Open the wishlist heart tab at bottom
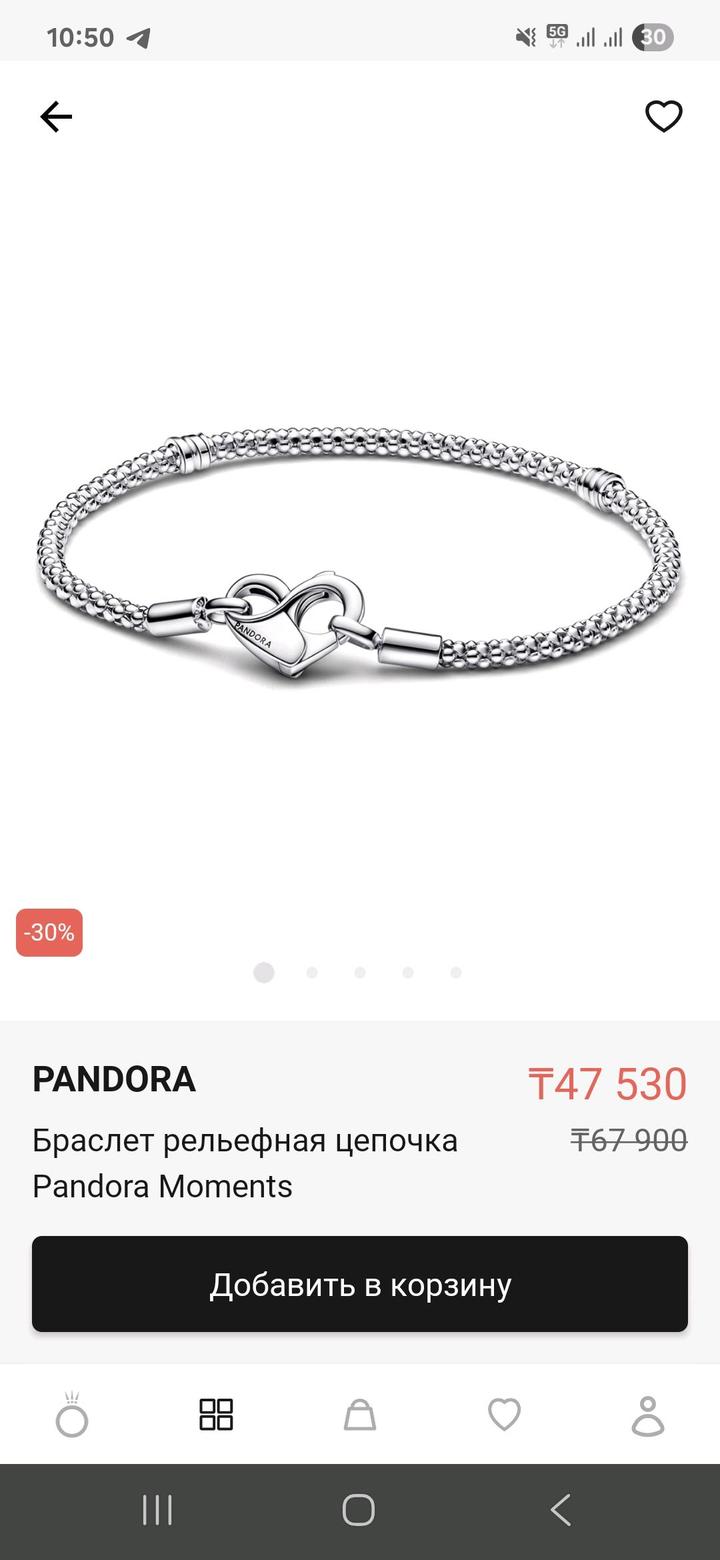Viewport: 720px width, 1560px height. [504, 1415]
